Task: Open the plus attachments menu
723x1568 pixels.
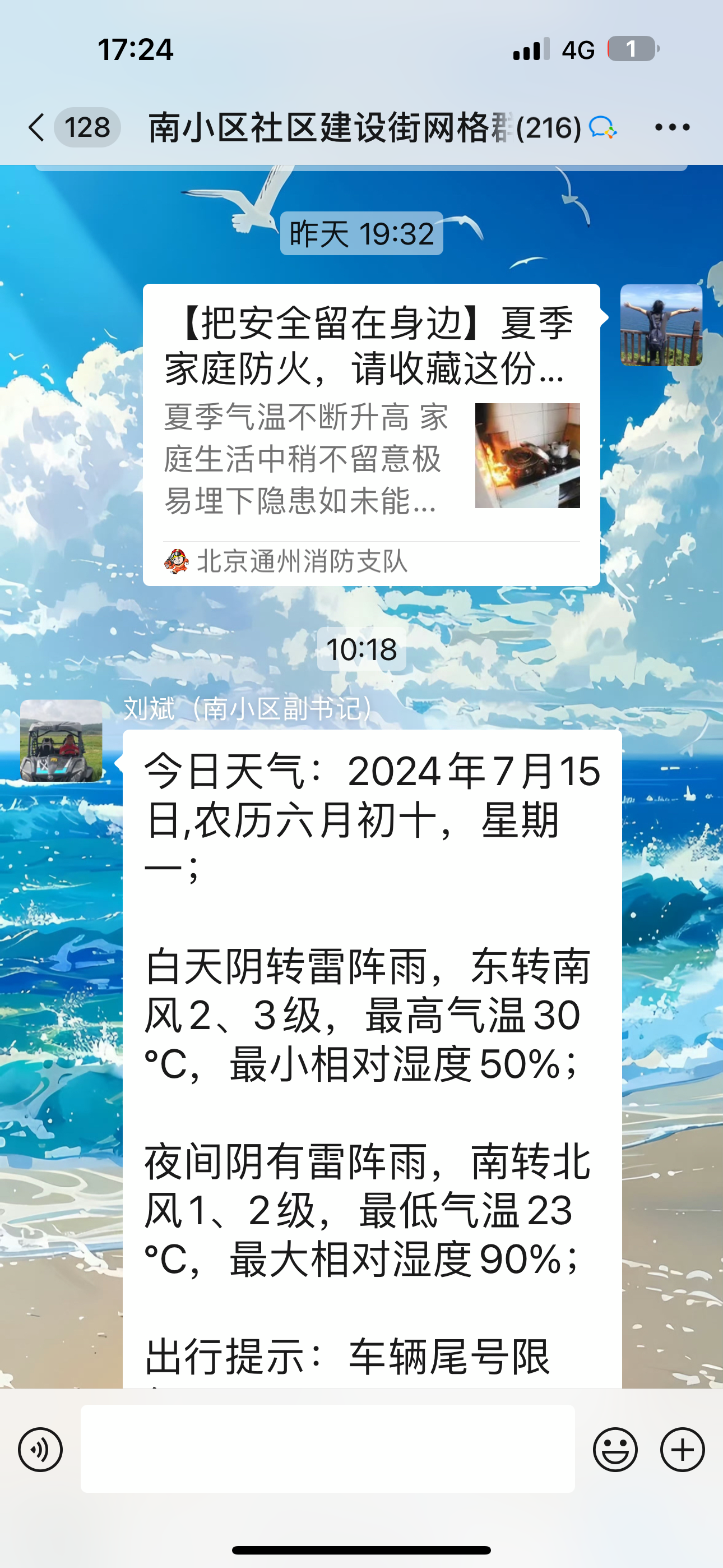Action: pos(682,1449)
